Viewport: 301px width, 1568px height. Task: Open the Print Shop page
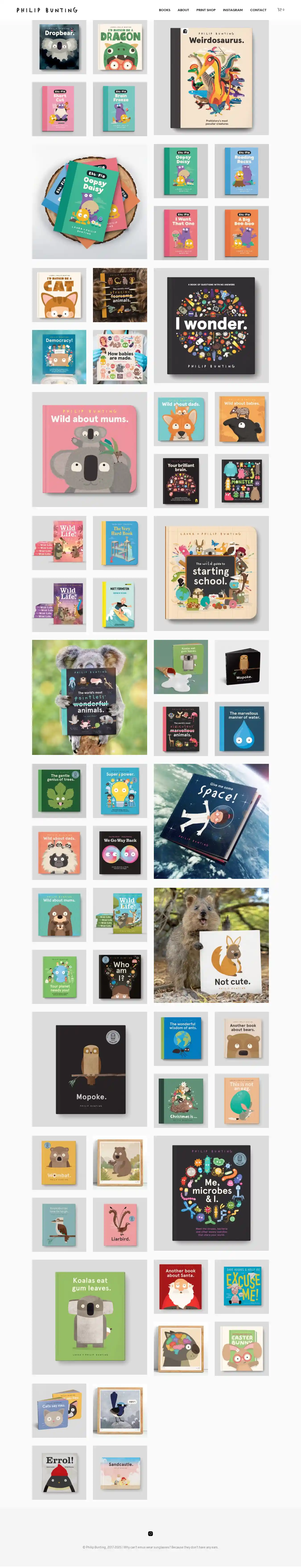(x=205, y=10)
